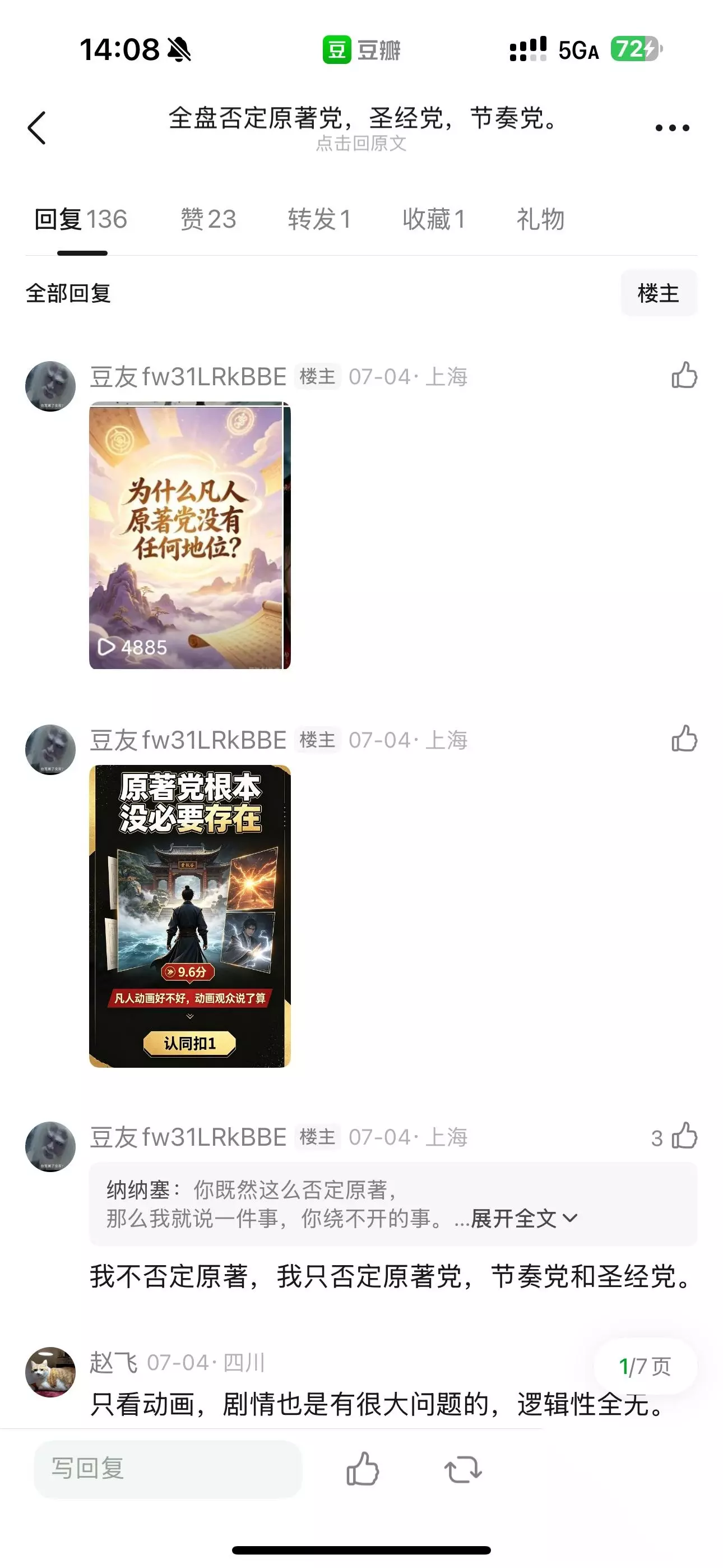Tap 点击回原文 to return to original post
Viewport: 723px width, 1568px height.
[361, 144]
